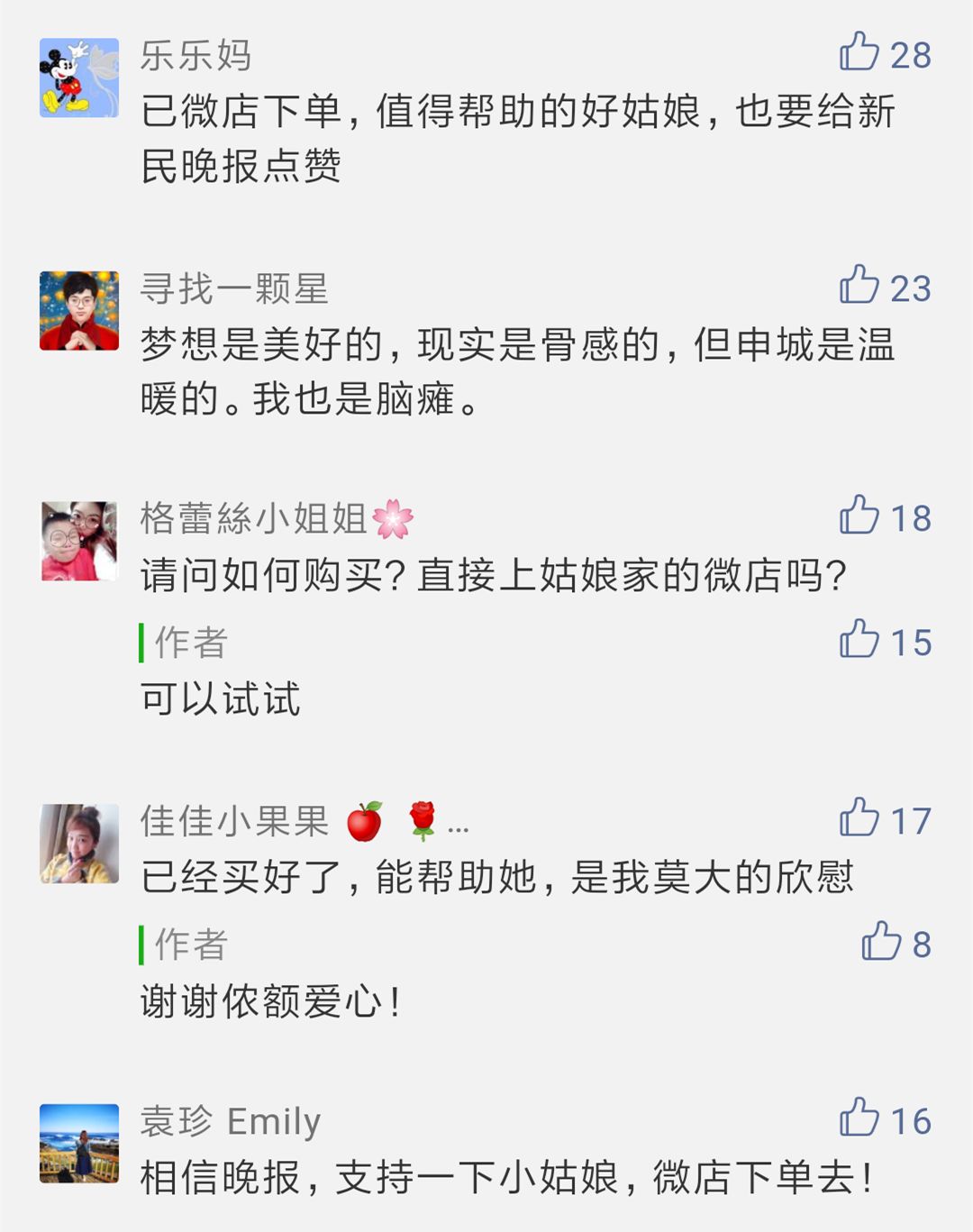This screenshot has height=1232, width=973.
Task: Like 格蕾絲小姐姐's comment
Action: coord(859,516)
